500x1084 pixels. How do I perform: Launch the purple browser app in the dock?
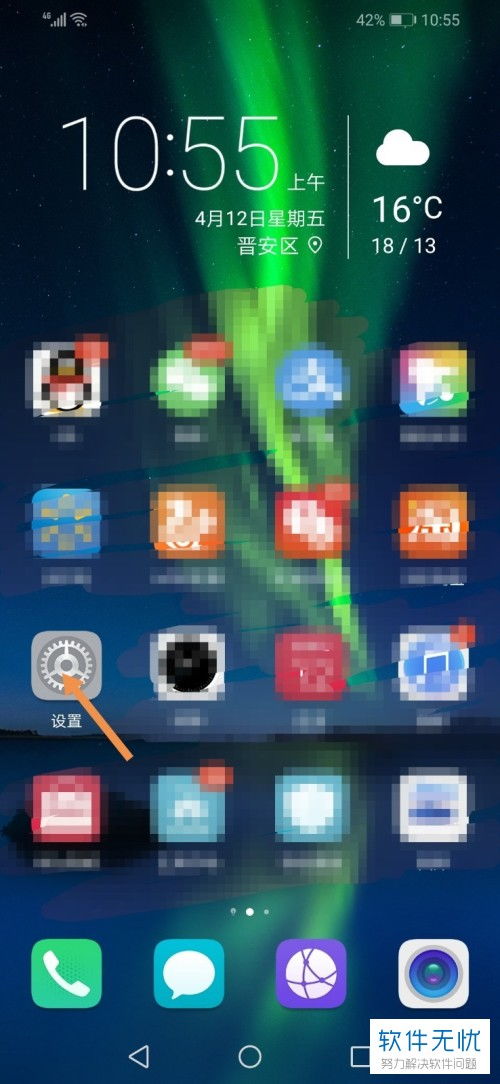(x=311, y=973)
